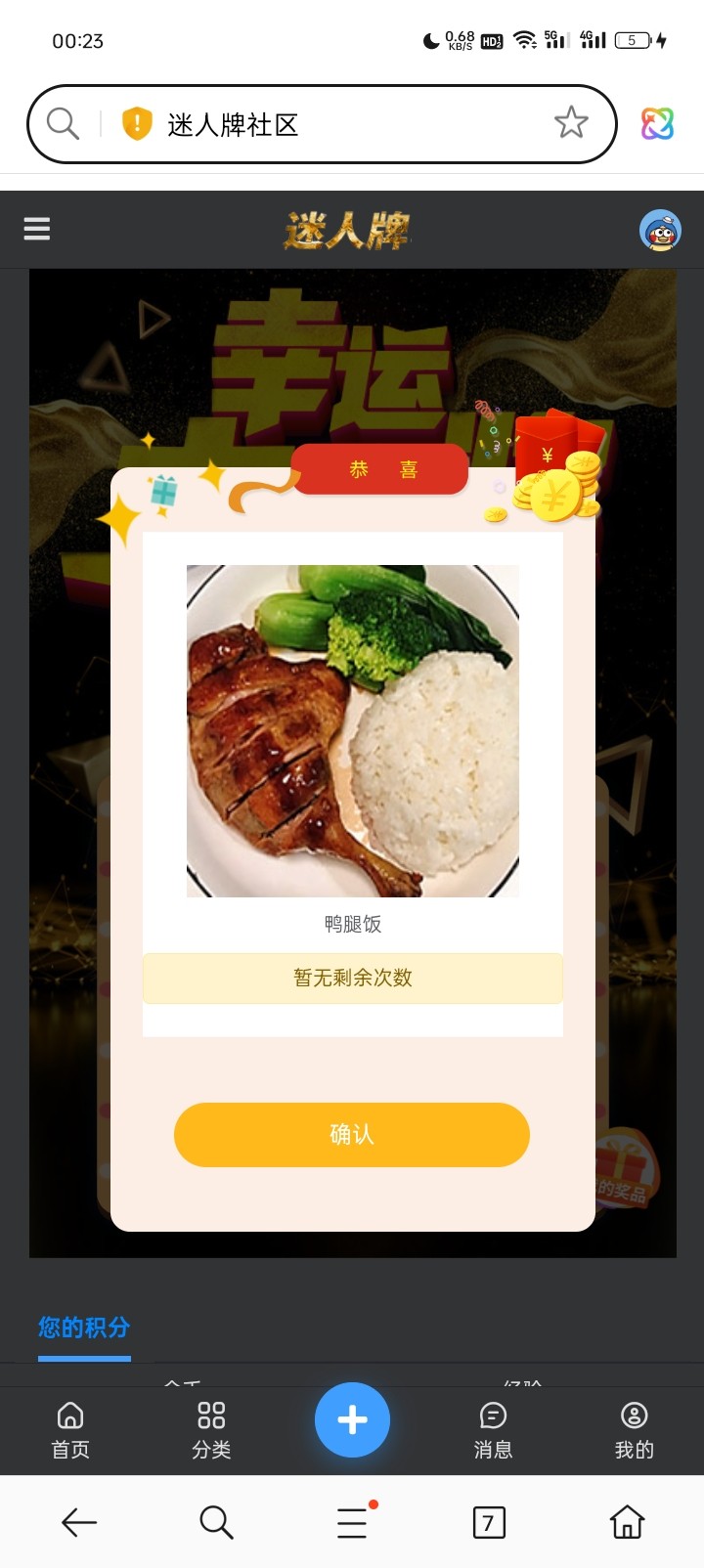Open the hamburger drawer menu
The image size is (704, 1568).
(x=37, y=229)
